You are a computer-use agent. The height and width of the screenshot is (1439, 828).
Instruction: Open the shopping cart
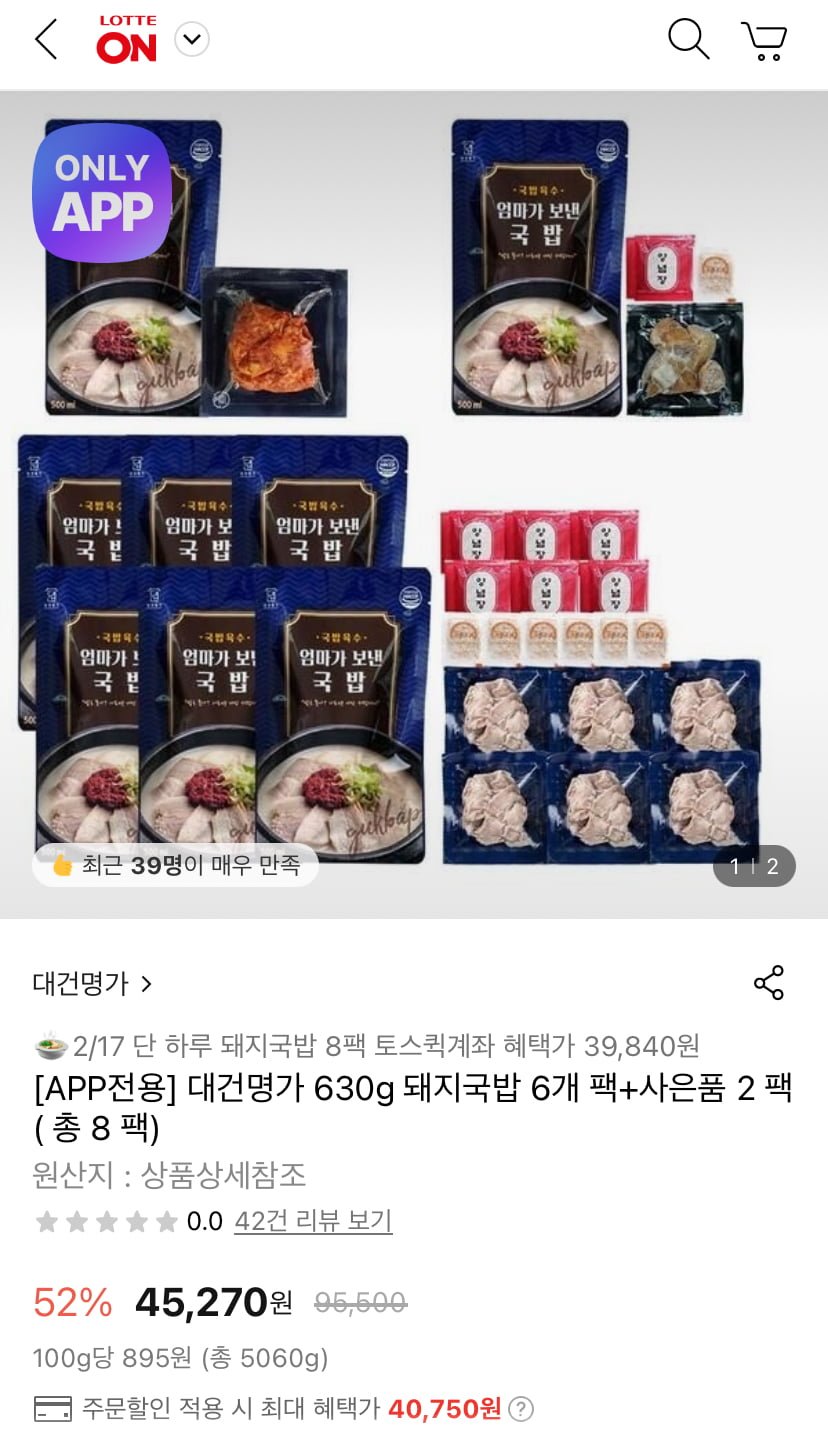point(765,41)
